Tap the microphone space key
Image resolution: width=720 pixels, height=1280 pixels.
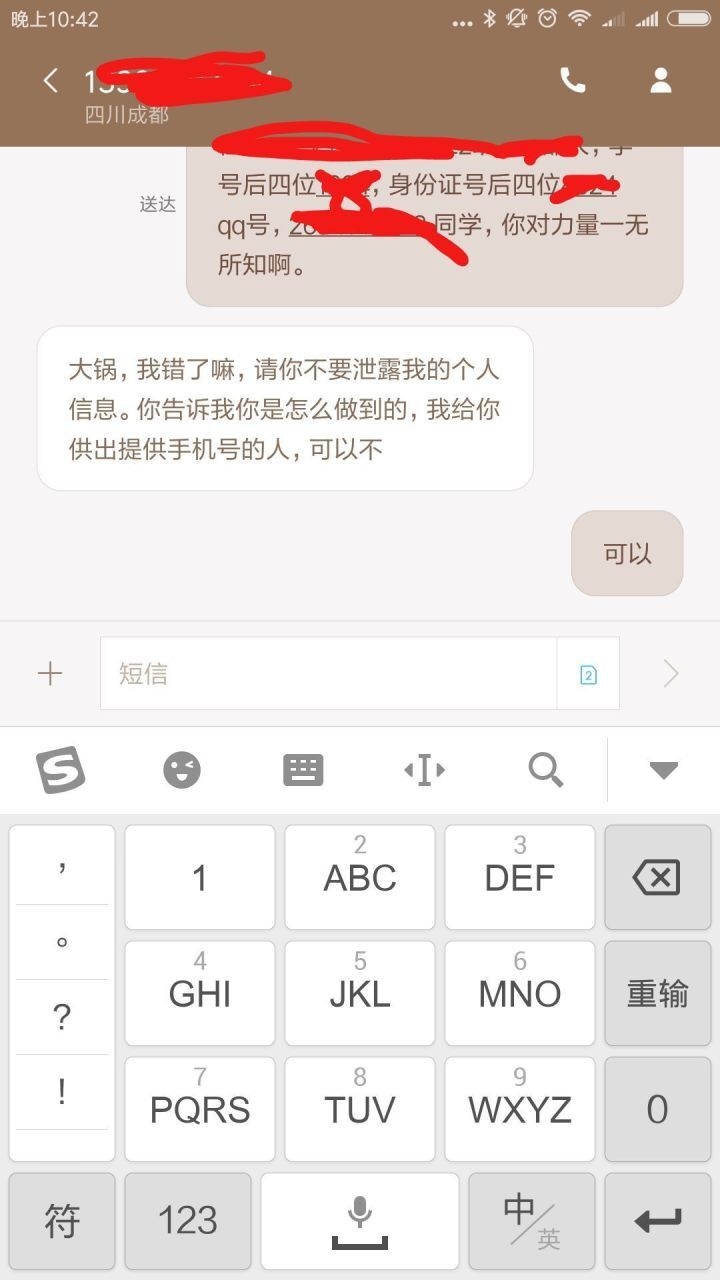(360, 1220)
